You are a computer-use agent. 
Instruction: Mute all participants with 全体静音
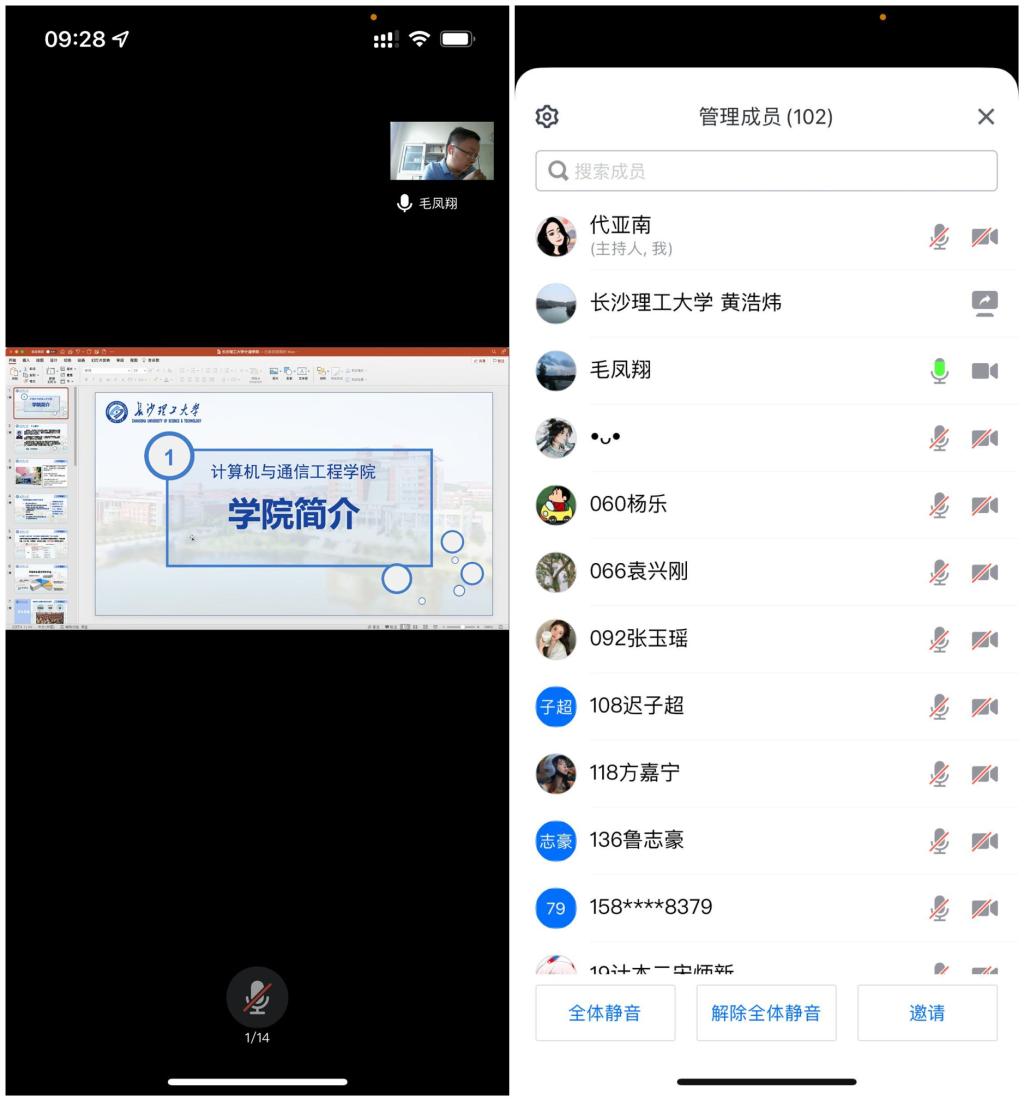pyautogui.click(x=605, y=1013)
